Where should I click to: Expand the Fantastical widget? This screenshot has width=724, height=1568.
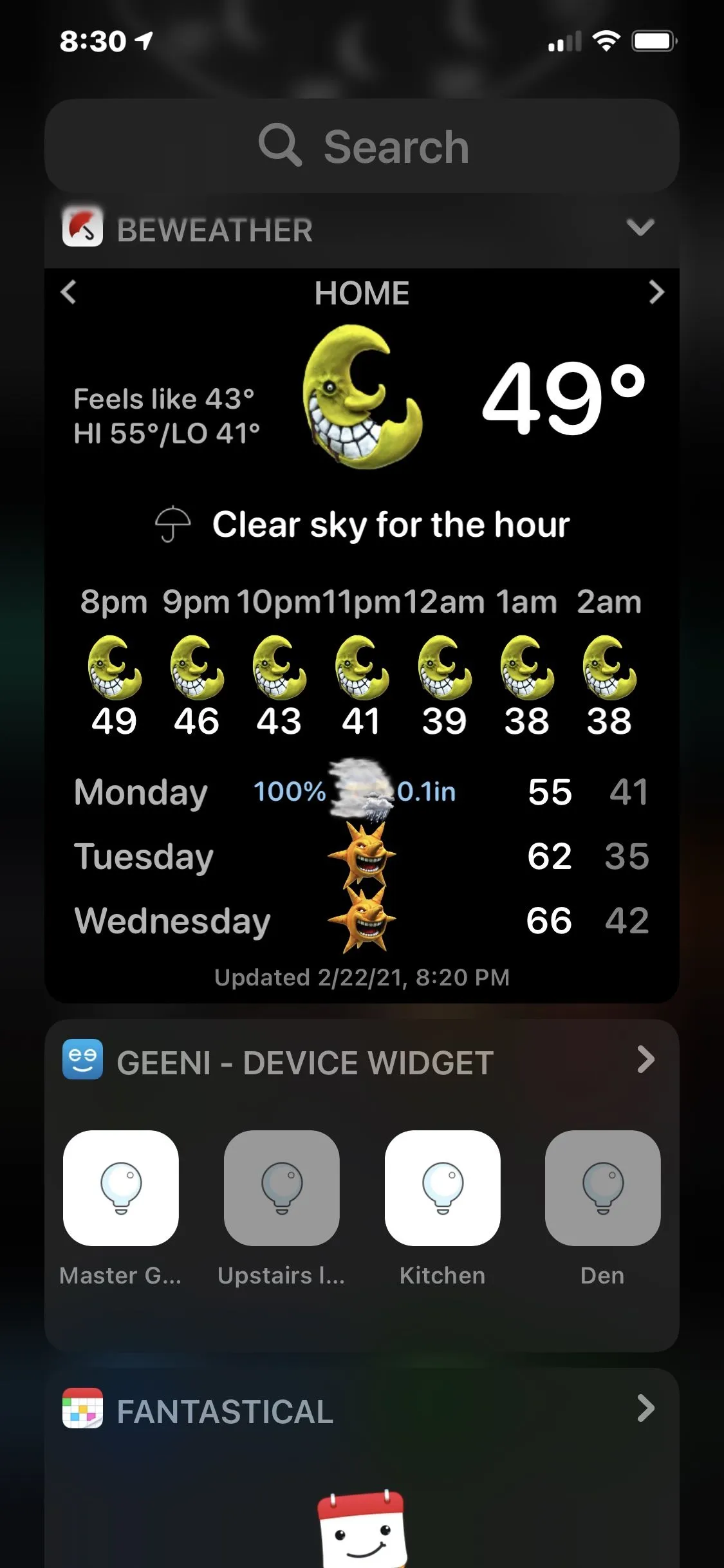pyautogui.click(x=645, y=1409)
